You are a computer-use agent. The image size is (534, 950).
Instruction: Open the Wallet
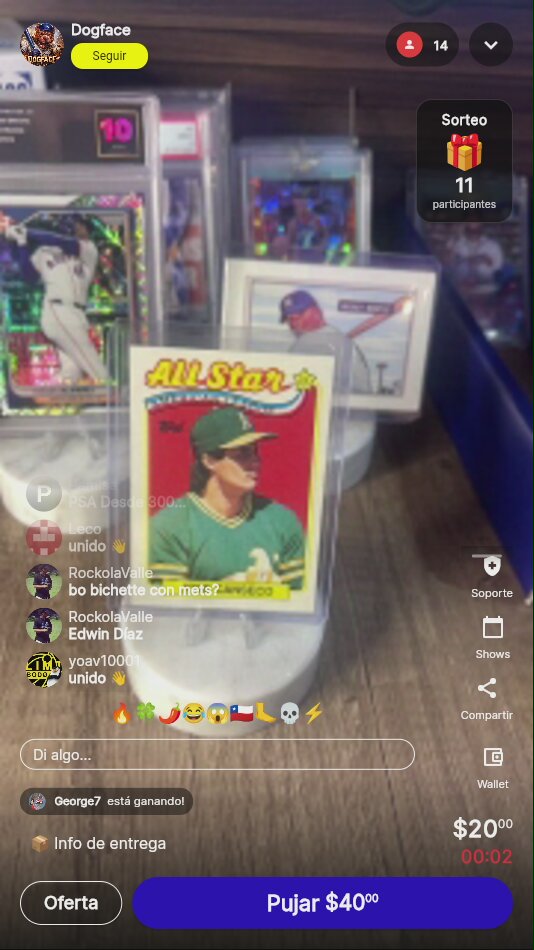pos(492,768)
